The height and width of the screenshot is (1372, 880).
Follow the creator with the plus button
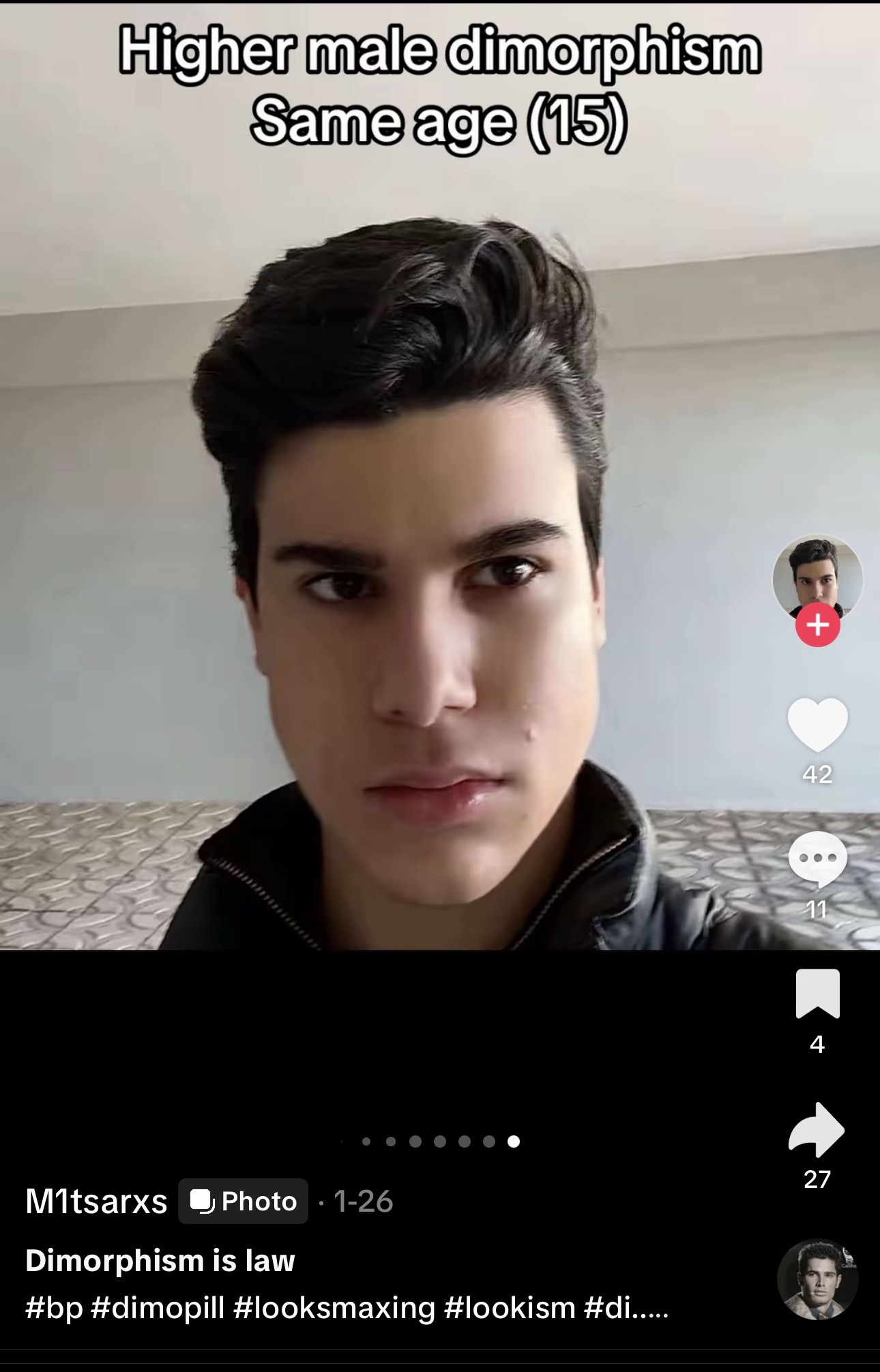tap(817, 625)
